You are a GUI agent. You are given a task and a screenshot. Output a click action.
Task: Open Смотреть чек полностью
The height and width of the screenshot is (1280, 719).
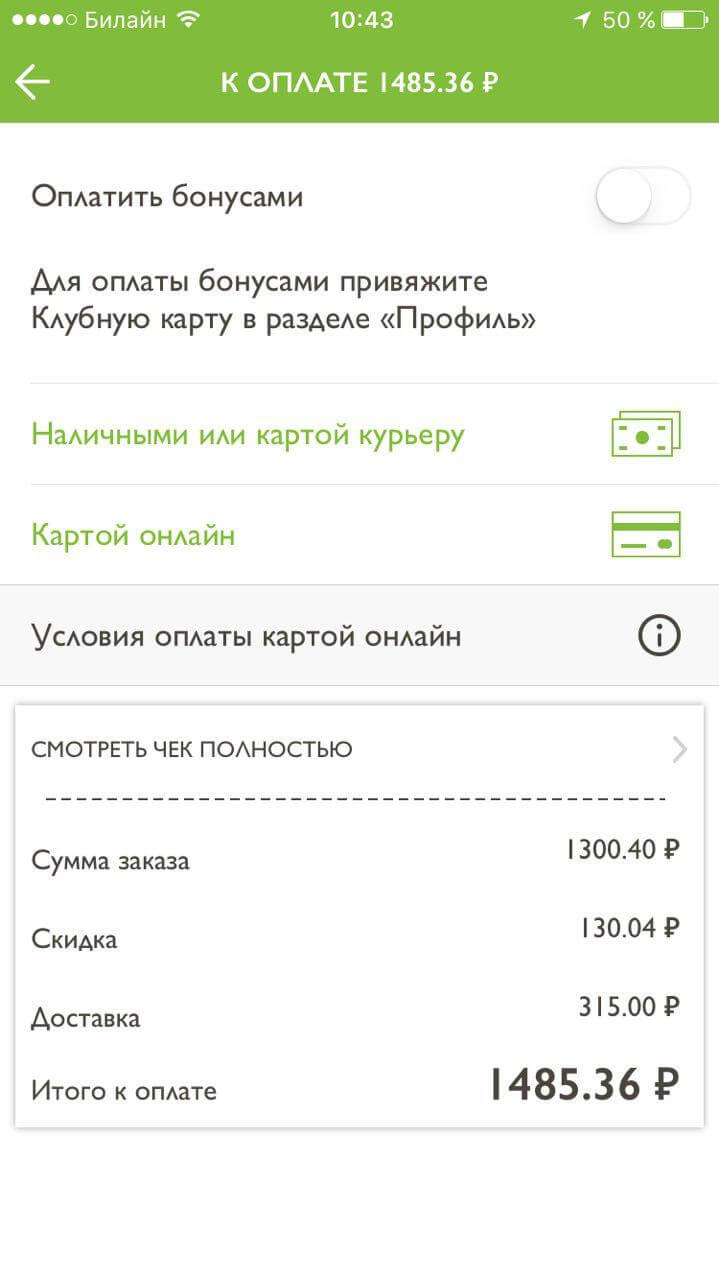coord(359,749)
